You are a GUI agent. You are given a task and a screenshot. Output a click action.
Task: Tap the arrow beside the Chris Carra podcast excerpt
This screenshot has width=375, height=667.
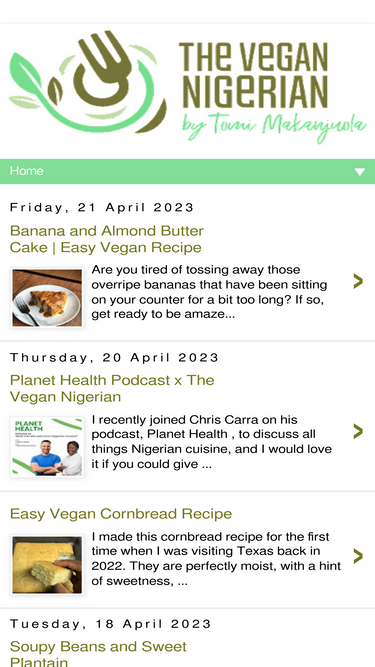(x=358, y=431)
